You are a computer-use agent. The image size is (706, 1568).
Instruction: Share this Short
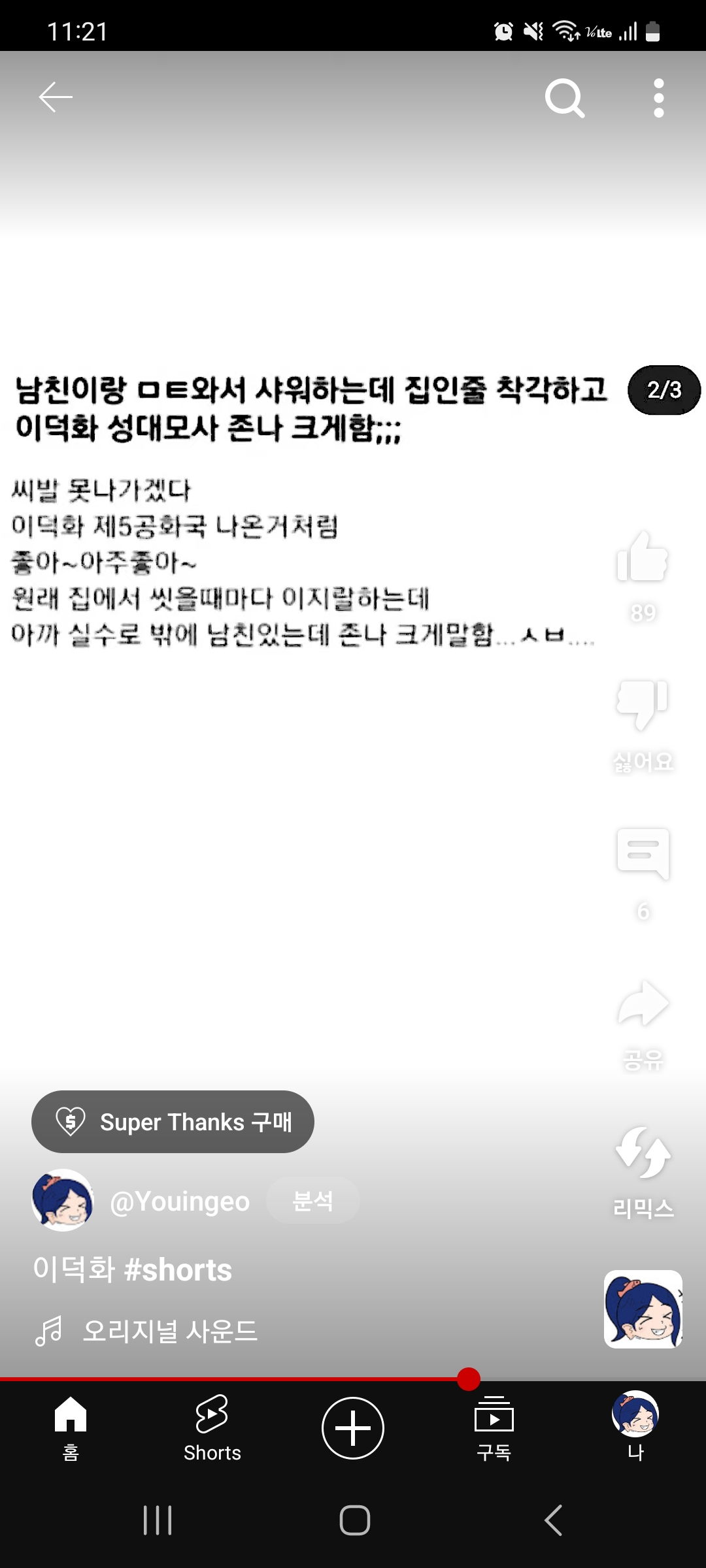point(643,1004)
